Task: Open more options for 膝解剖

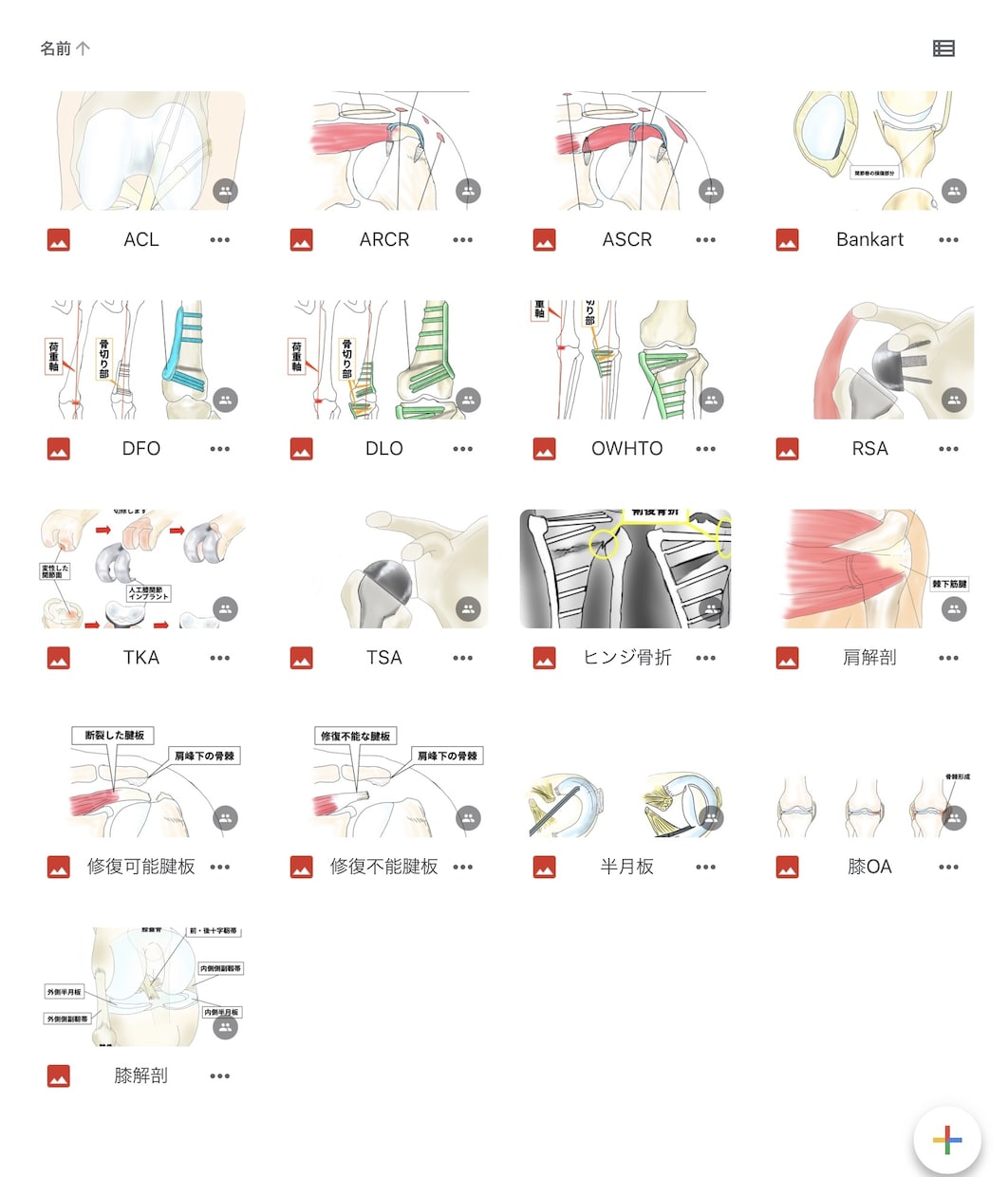Action: 219,1075
